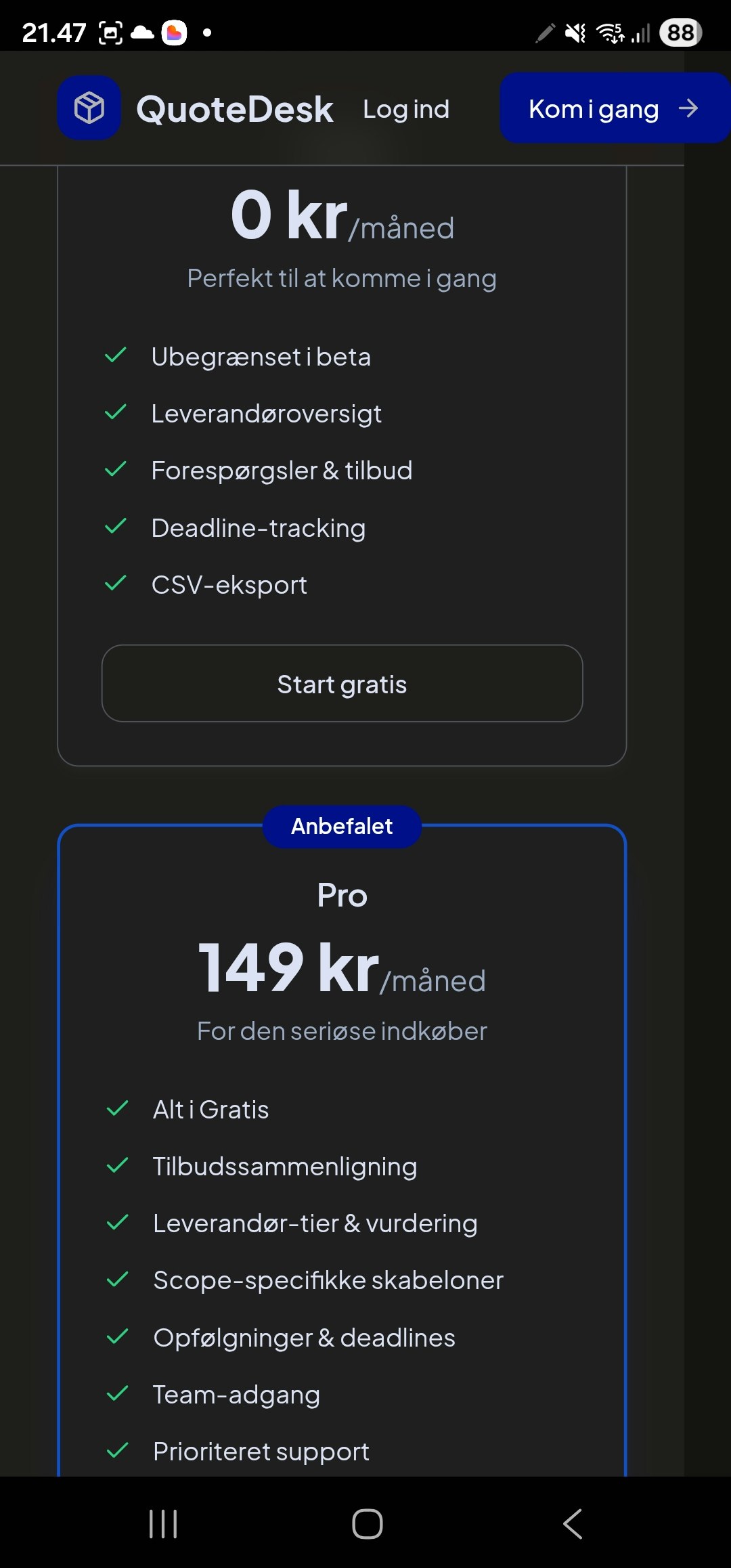Tap the Log ind link
This screenshot has height=1568, width=731.
coord(406,109)
